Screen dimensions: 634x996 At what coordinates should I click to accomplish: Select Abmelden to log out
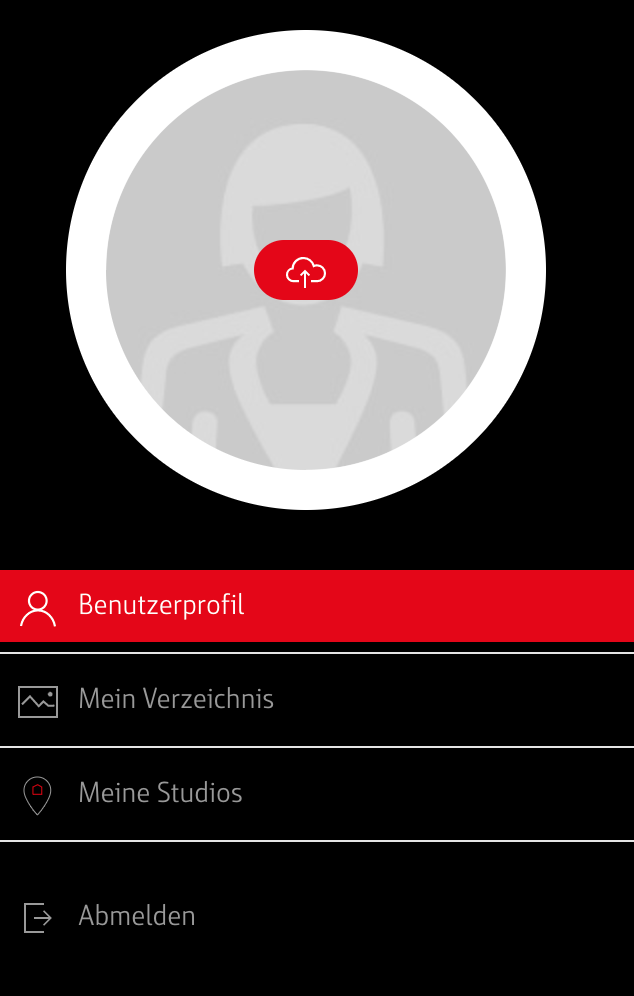pos(137,916)
